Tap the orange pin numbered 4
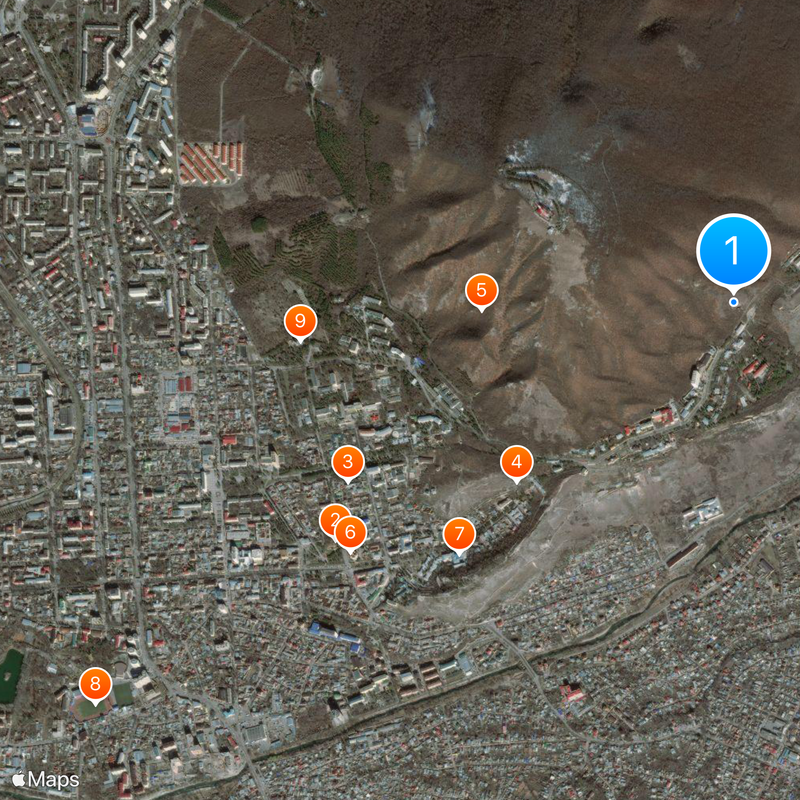The image size is (800, 800). [x=516, y=462]
